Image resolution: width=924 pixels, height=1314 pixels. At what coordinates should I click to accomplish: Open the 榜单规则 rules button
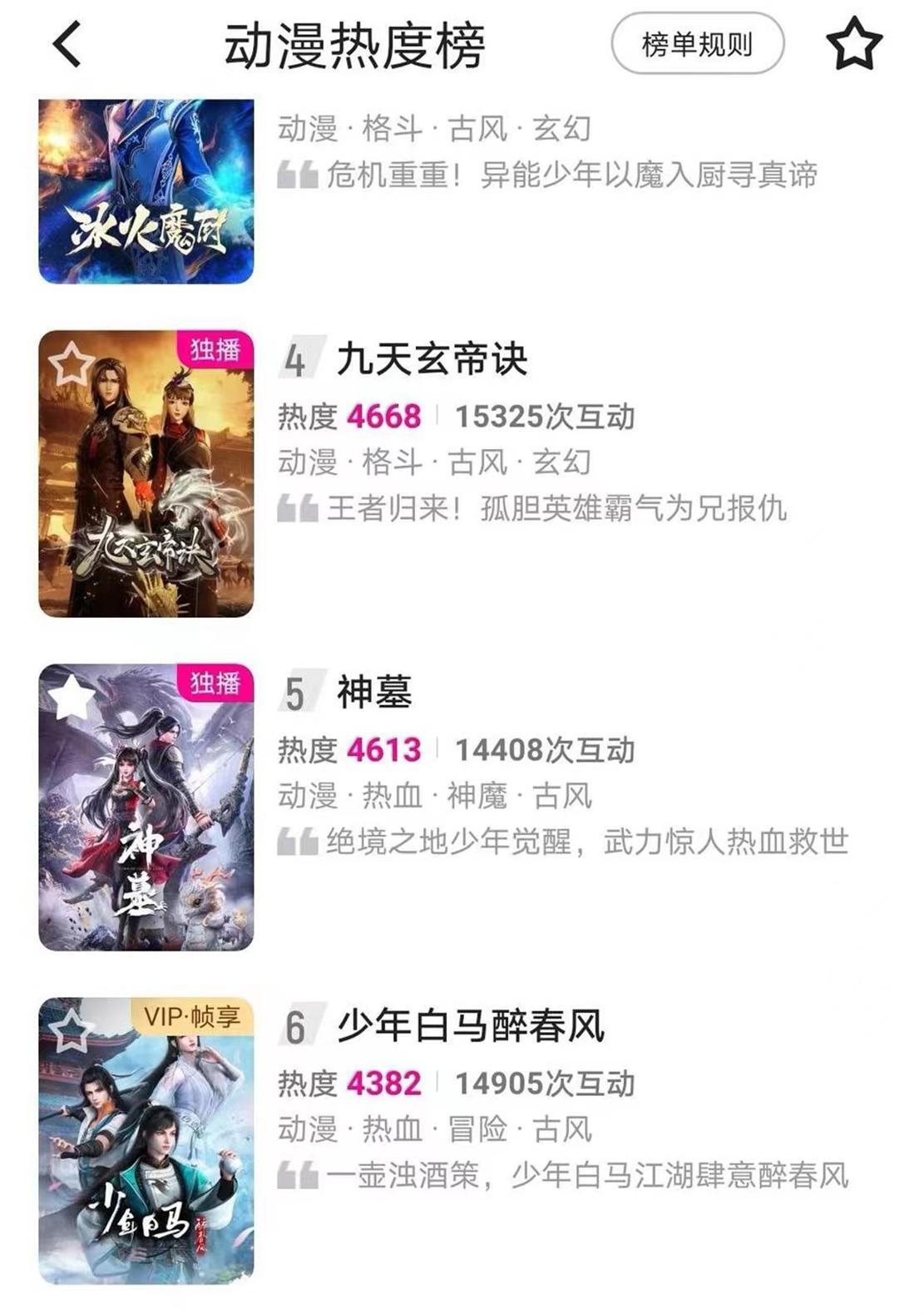click(x=699, y=47)
